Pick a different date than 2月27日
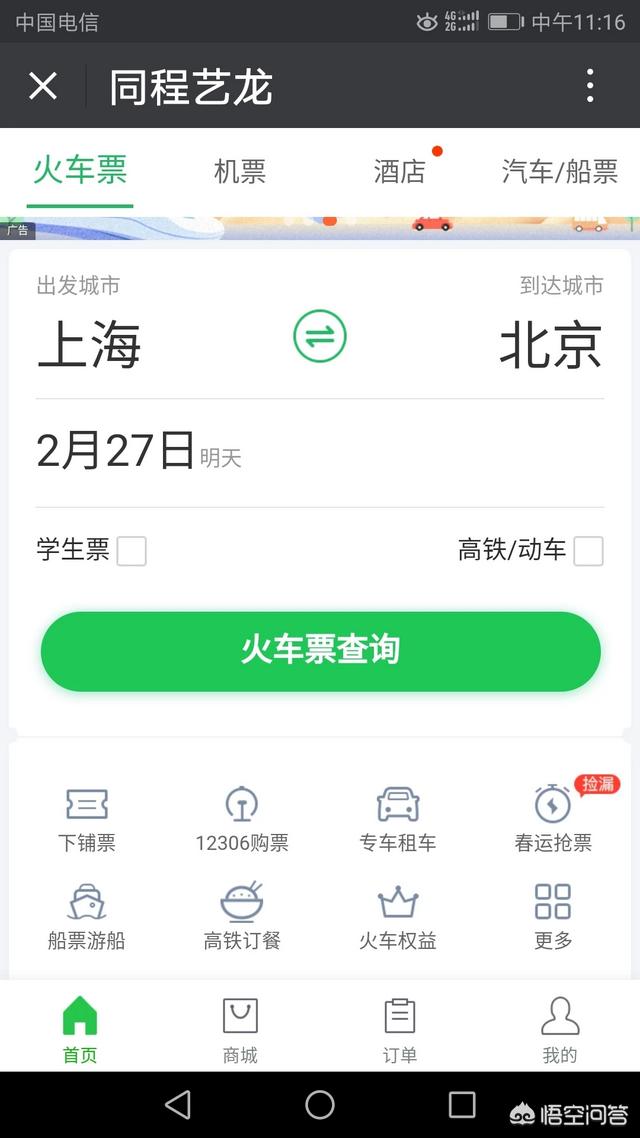Viewport: 640px width, 1138px height. coord(116,452)
